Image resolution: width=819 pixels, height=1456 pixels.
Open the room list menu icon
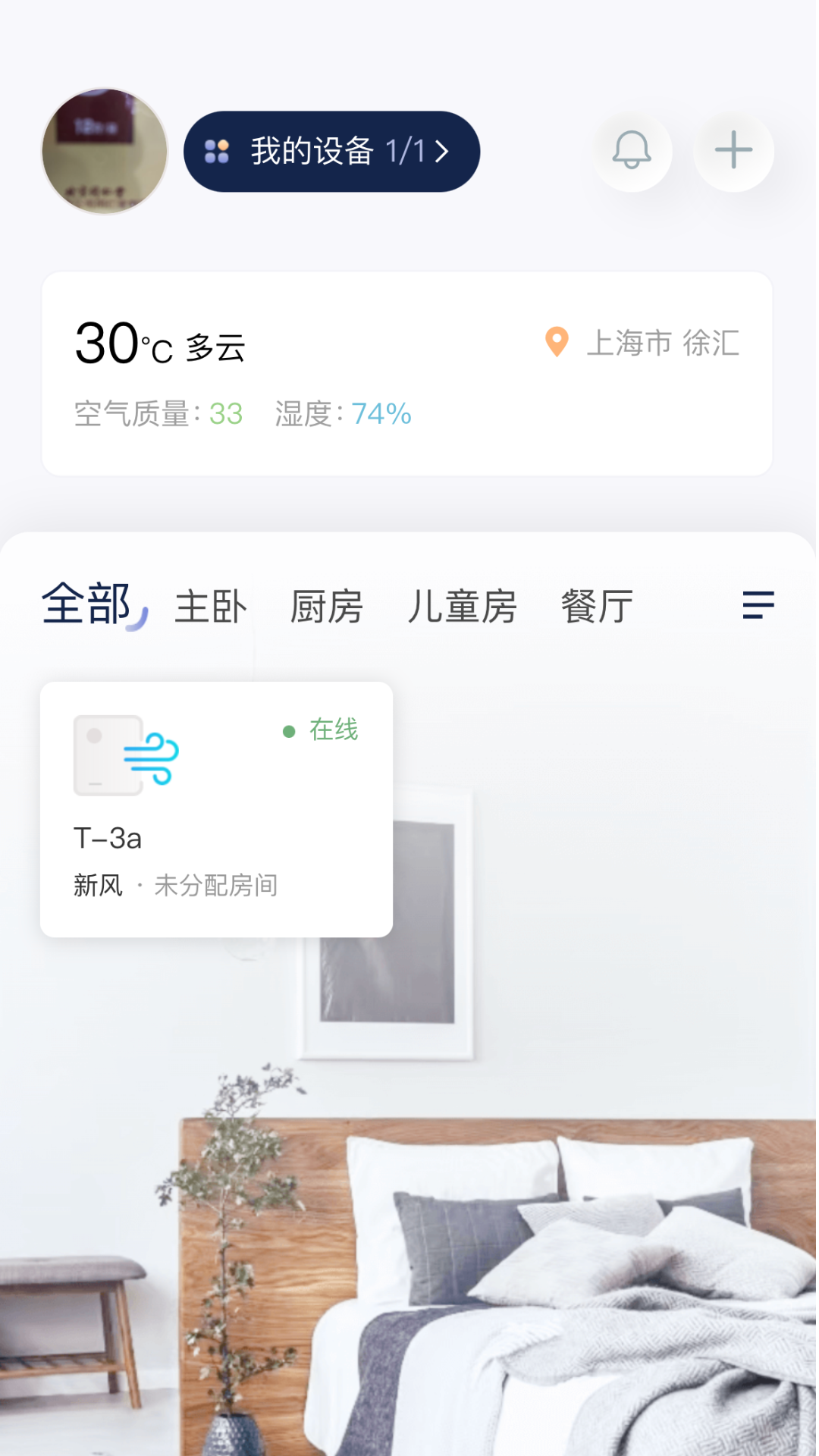[x=758, y=605]
